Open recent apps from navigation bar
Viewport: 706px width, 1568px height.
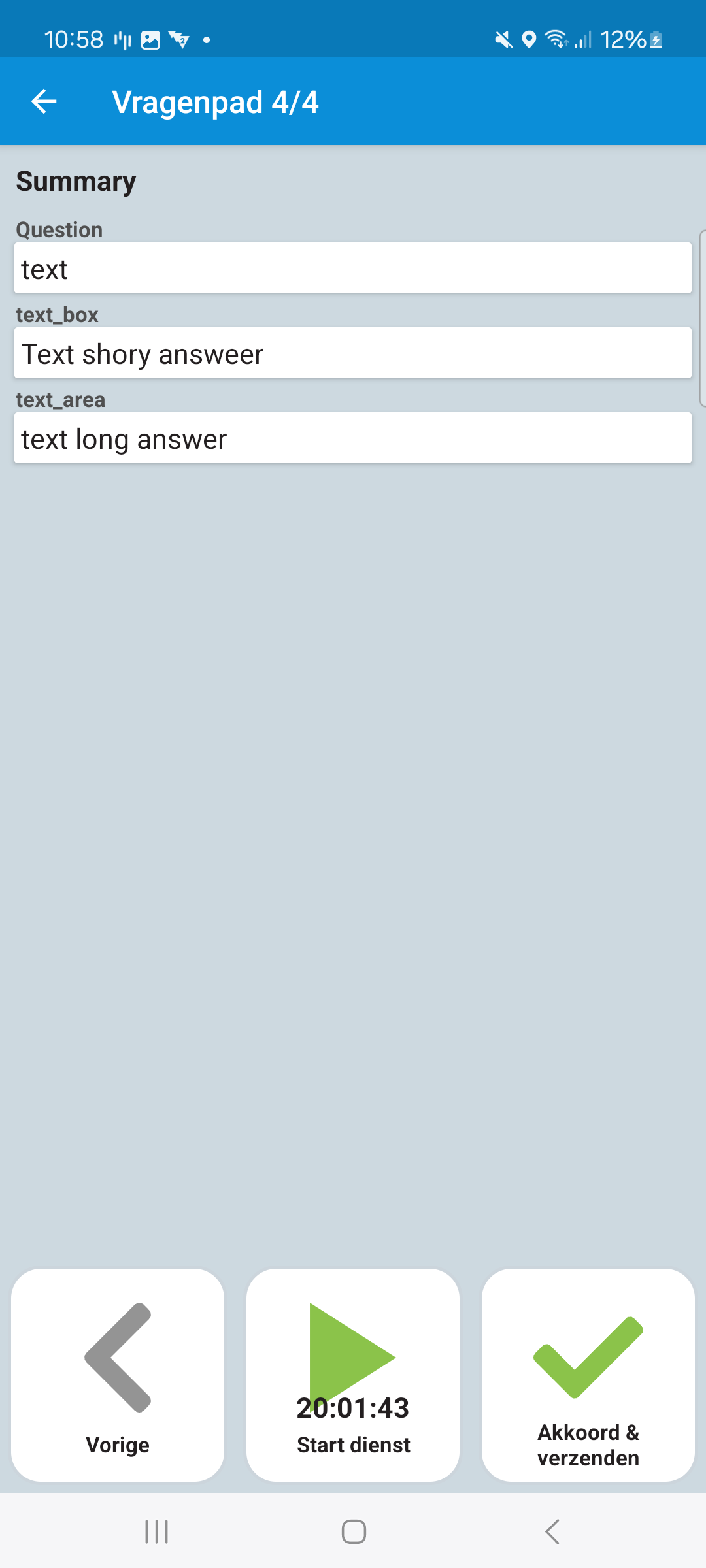point(157,1531)
